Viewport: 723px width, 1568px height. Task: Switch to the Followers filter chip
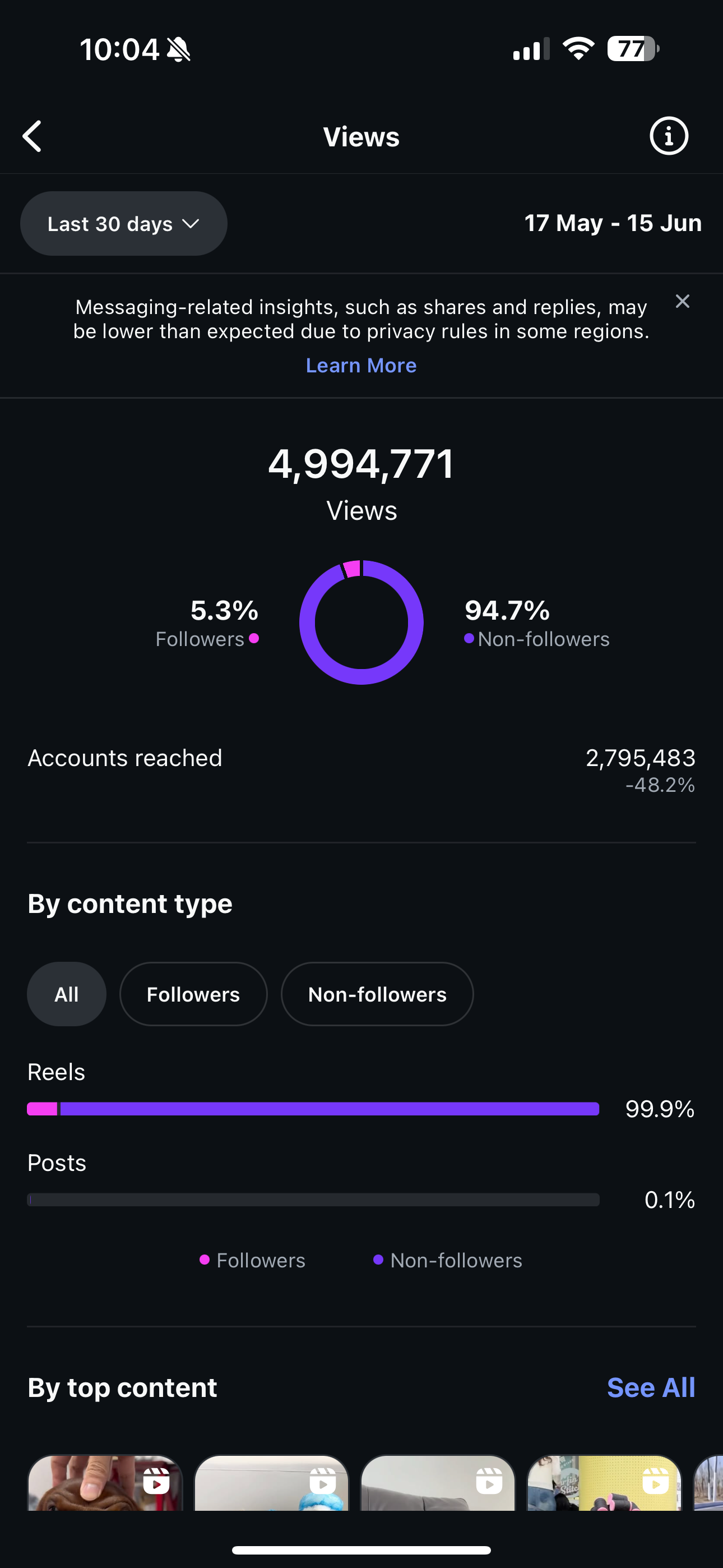tap(193, 994)
